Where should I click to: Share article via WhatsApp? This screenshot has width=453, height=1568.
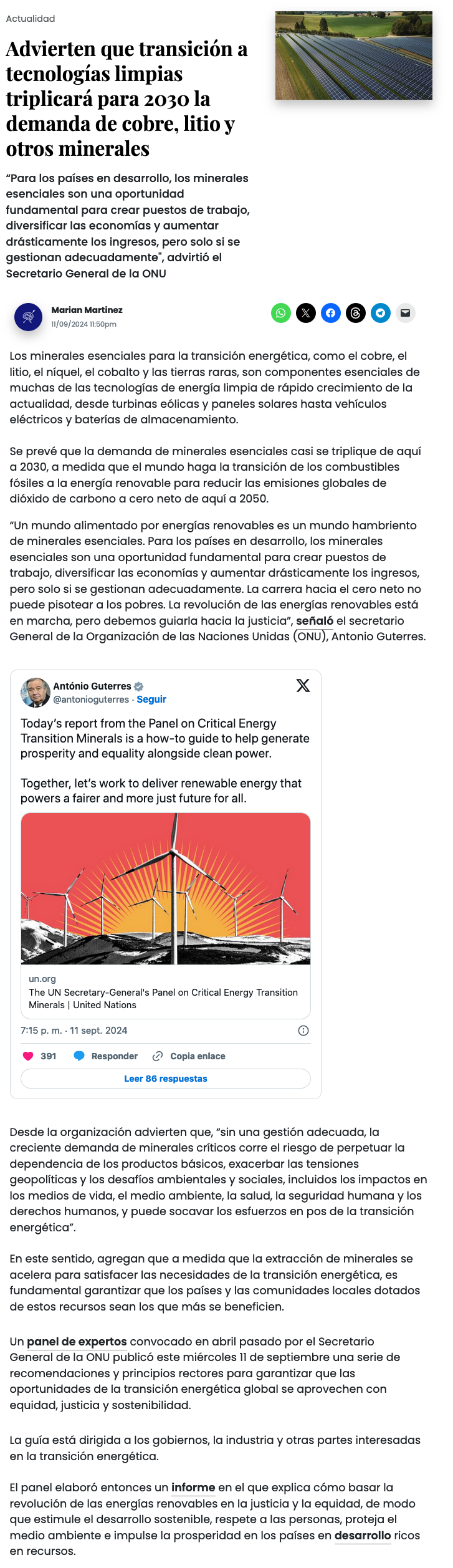tap(281, 313)
